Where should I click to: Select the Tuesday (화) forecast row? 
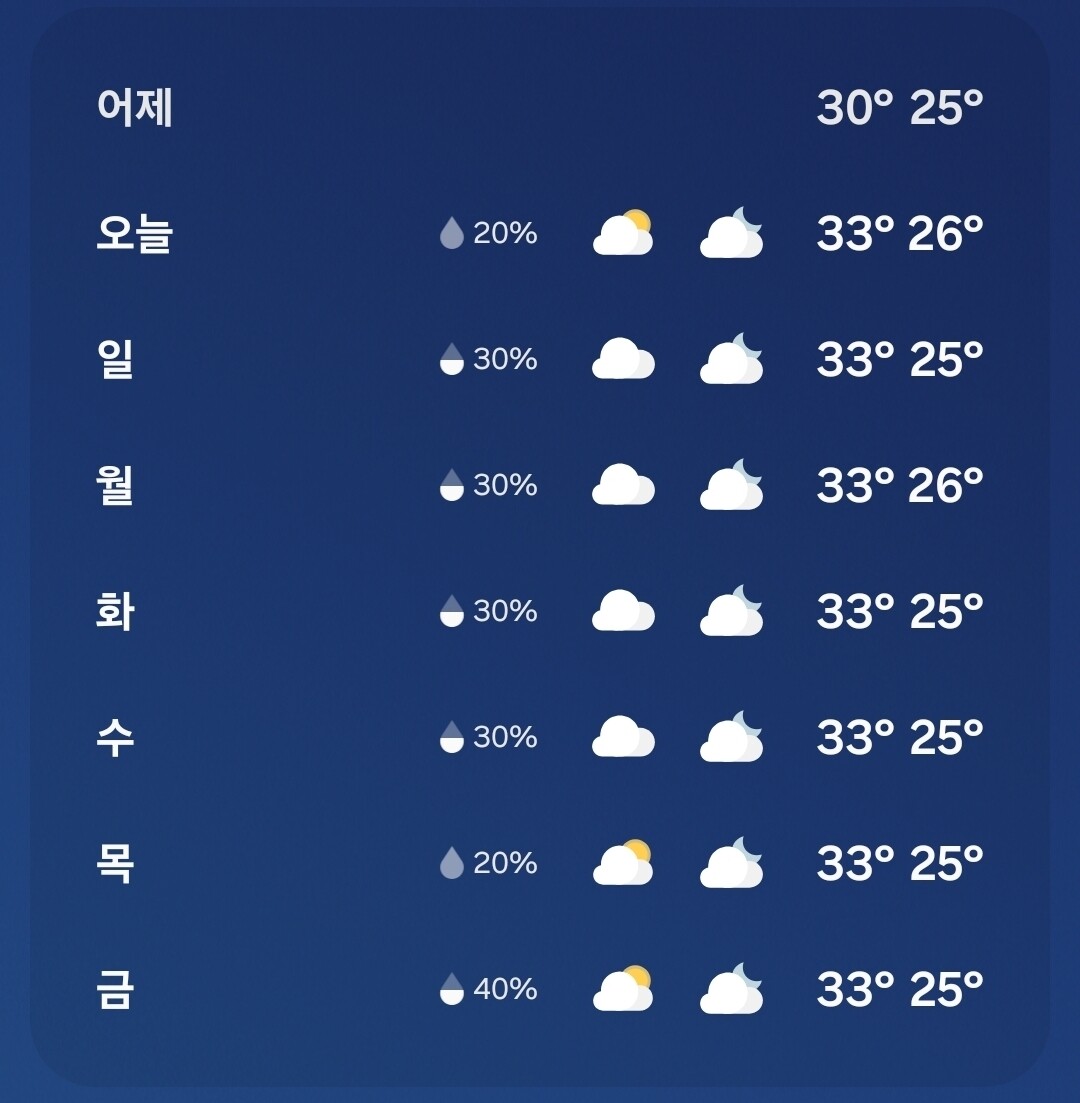point(540,611)
